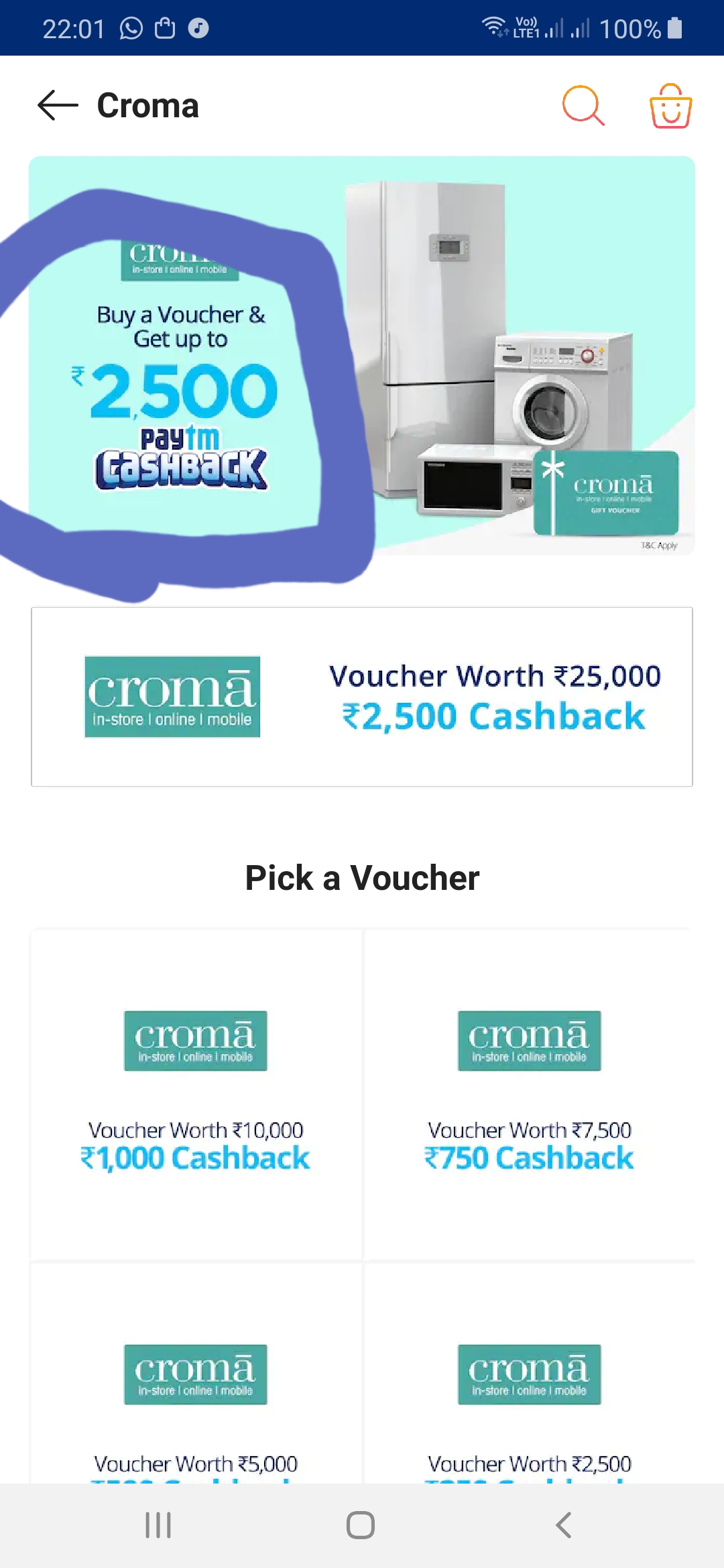Viewport: 724px width, 1568px height.
Task: Open the search icon
Action: (583, 106)
